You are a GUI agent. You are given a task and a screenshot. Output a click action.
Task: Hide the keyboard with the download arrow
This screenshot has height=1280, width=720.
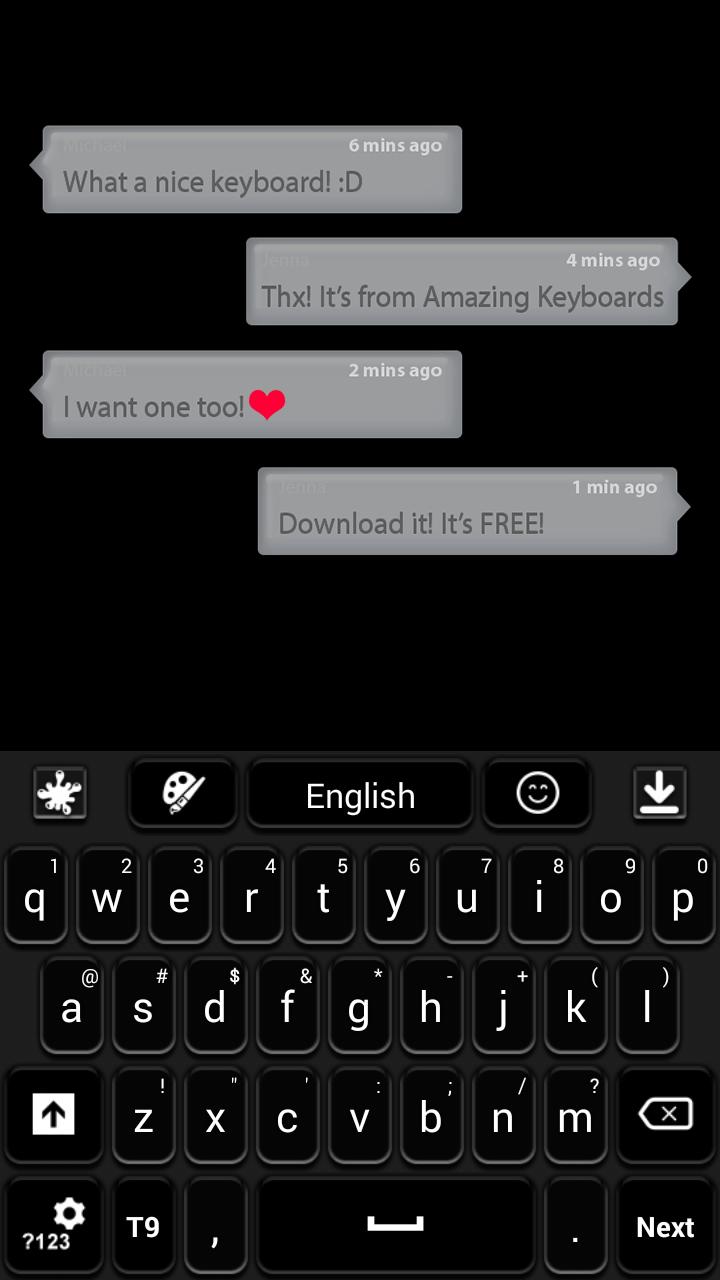660,794
